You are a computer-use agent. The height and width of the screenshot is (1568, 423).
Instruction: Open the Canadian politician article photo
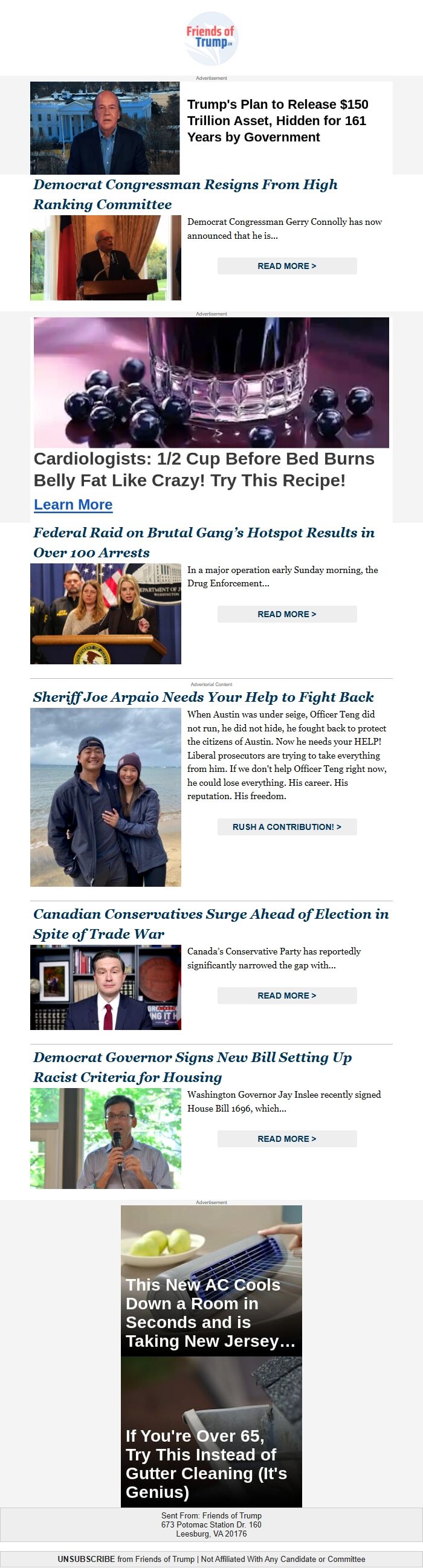tap(105, 987)
